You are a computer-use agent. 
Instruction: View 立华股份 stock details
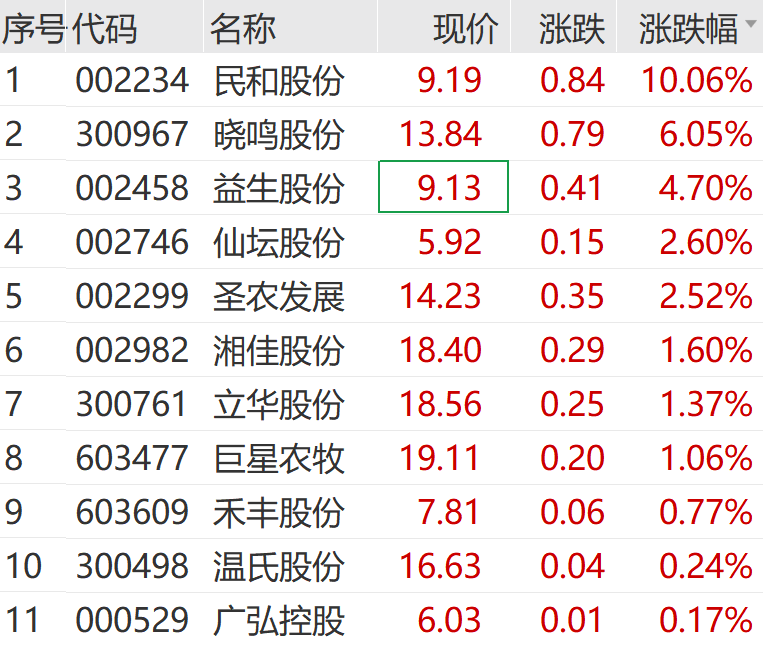tap(279, 404)
